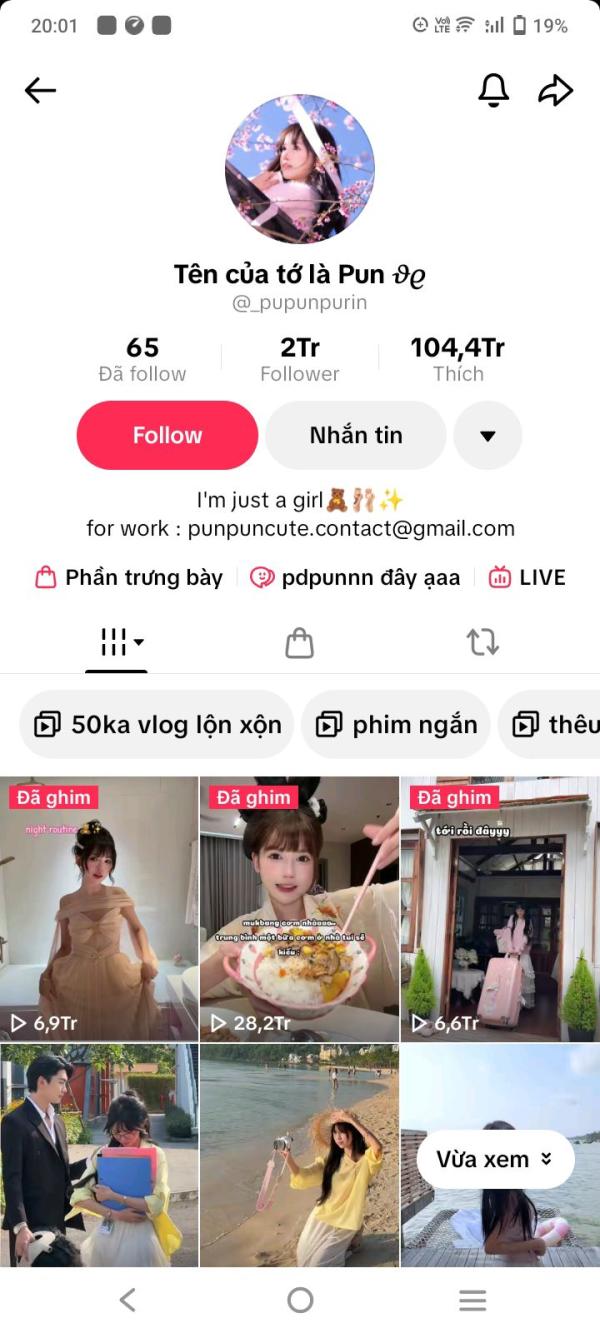Viewport: 600px width, 1333px height.
Task: Open the 50ka vlog lộn xộn playlist
Action: tap(157, 724)
